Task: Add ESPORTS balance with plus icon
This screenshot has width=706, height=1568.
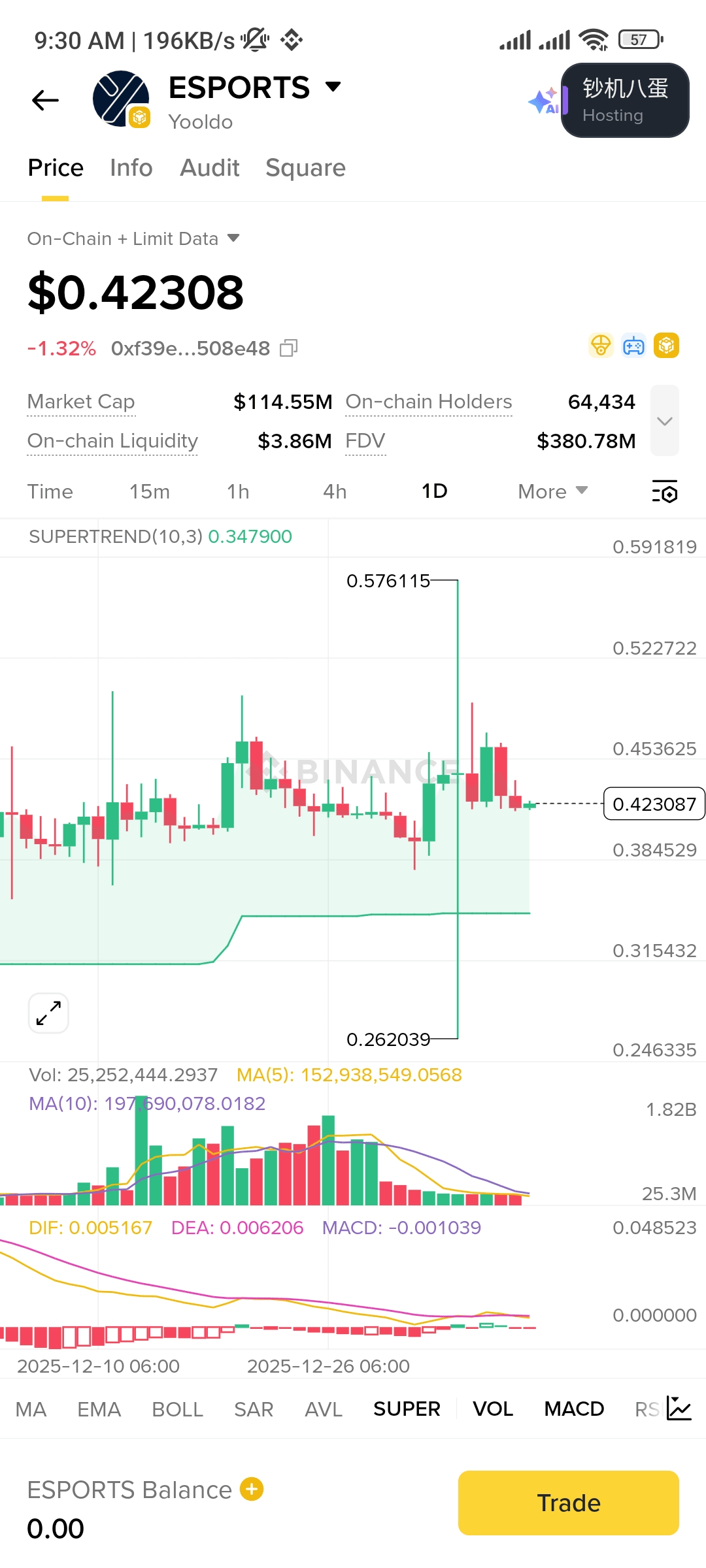Action: [252, 1489]
